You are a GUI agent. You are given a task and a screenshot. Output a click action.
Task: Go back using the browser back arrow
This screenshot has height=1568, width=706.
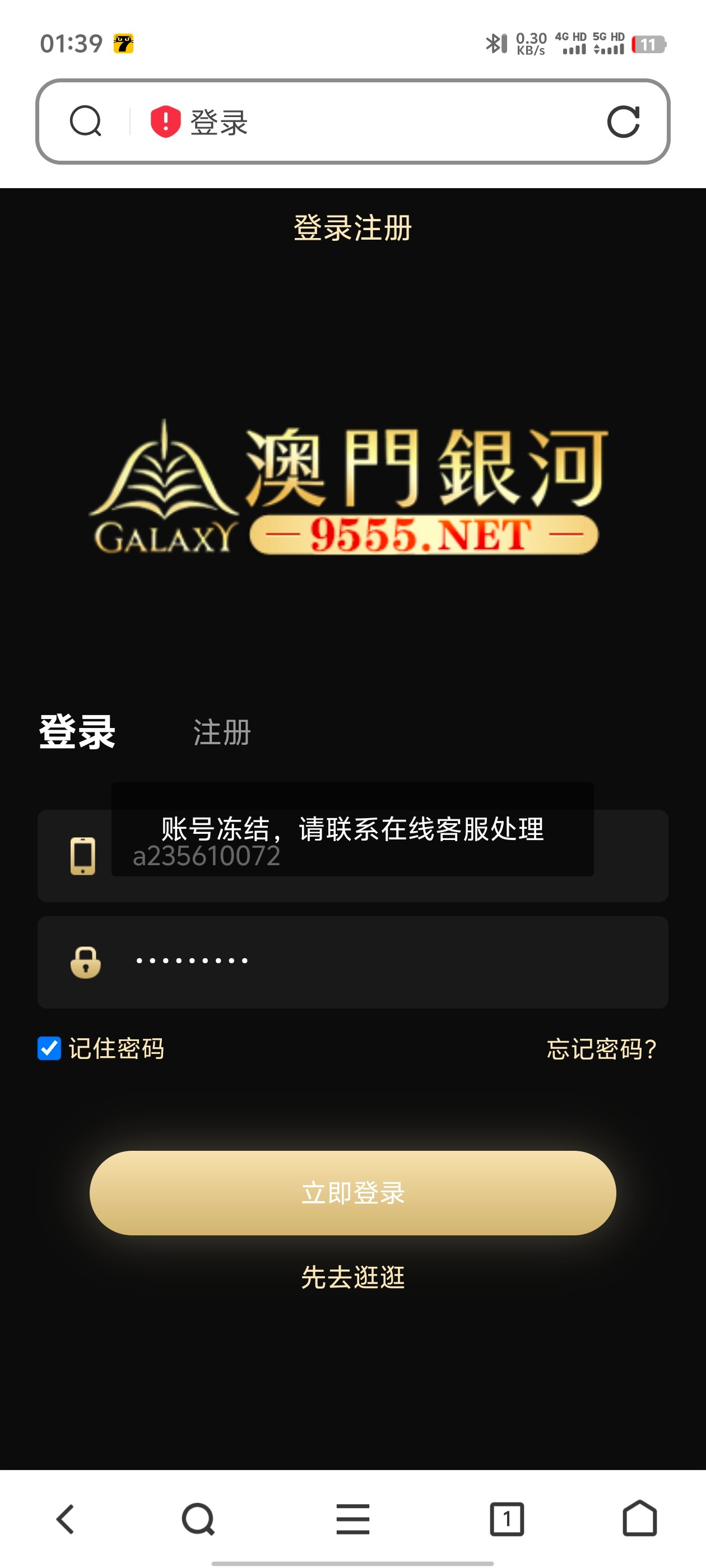click(66, 1519)
